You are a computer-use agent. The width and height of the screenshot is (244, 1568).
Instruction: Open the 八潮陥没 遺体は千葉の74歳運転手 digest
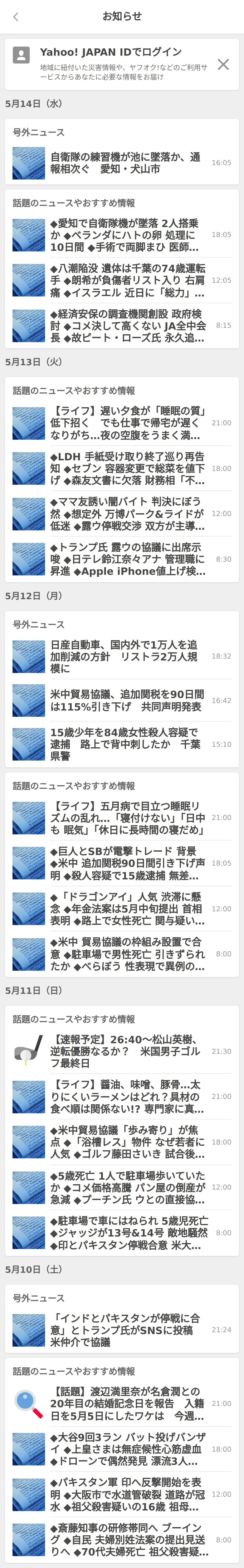122,281
